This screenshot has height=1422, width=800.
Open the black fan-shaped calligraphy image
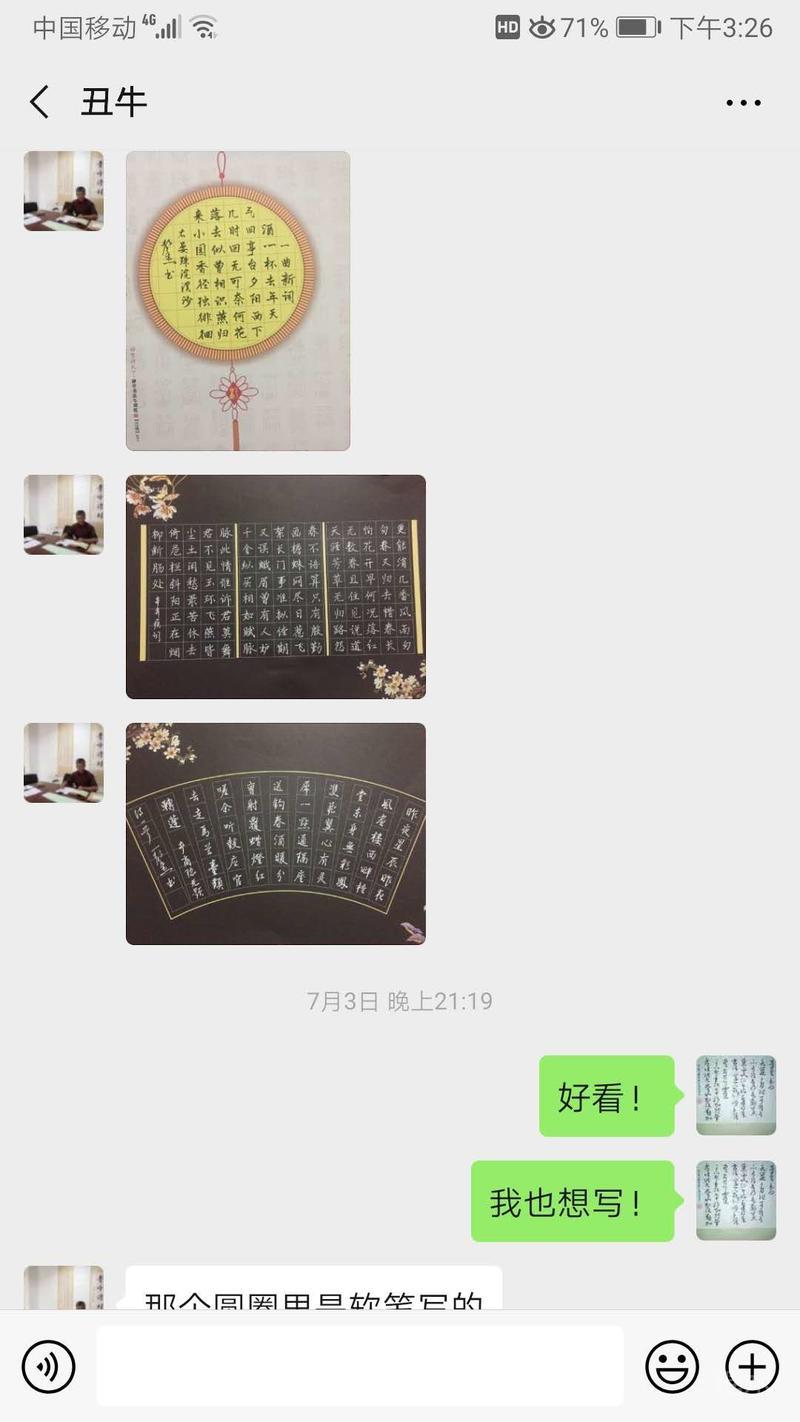point(275,833)
